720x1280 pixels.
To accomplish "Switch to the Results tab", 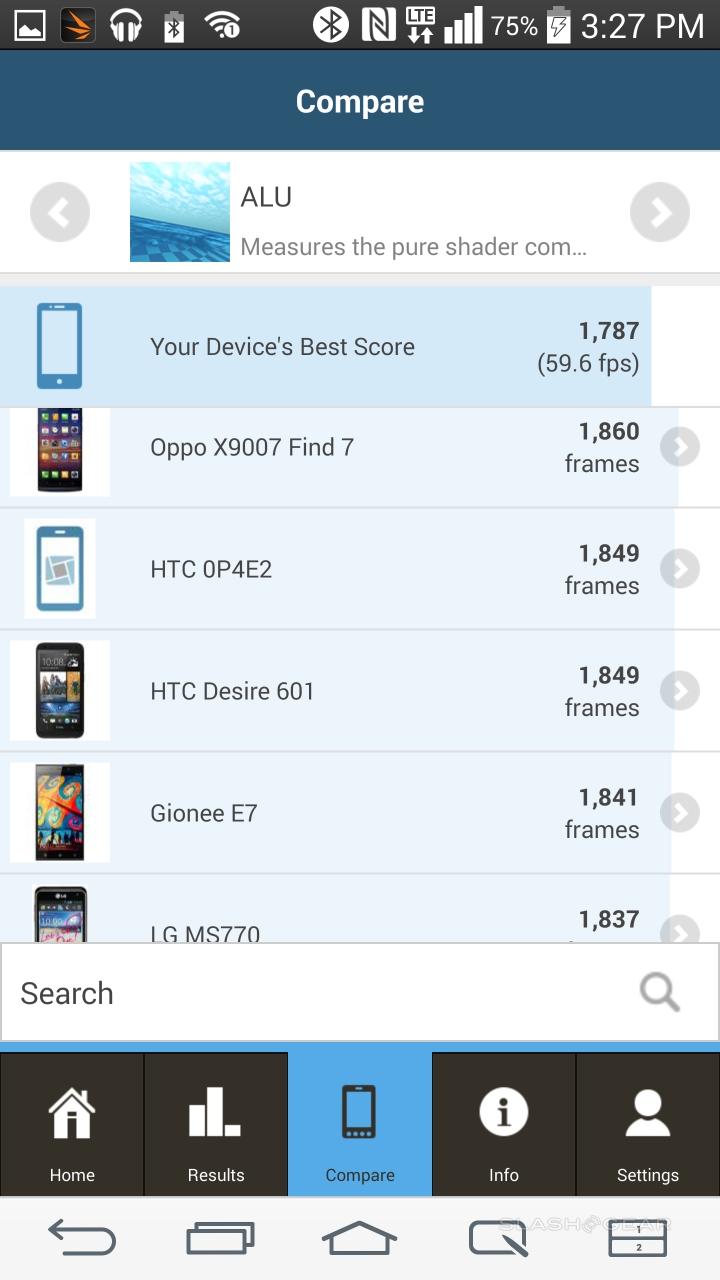I will pos(216,1125).
